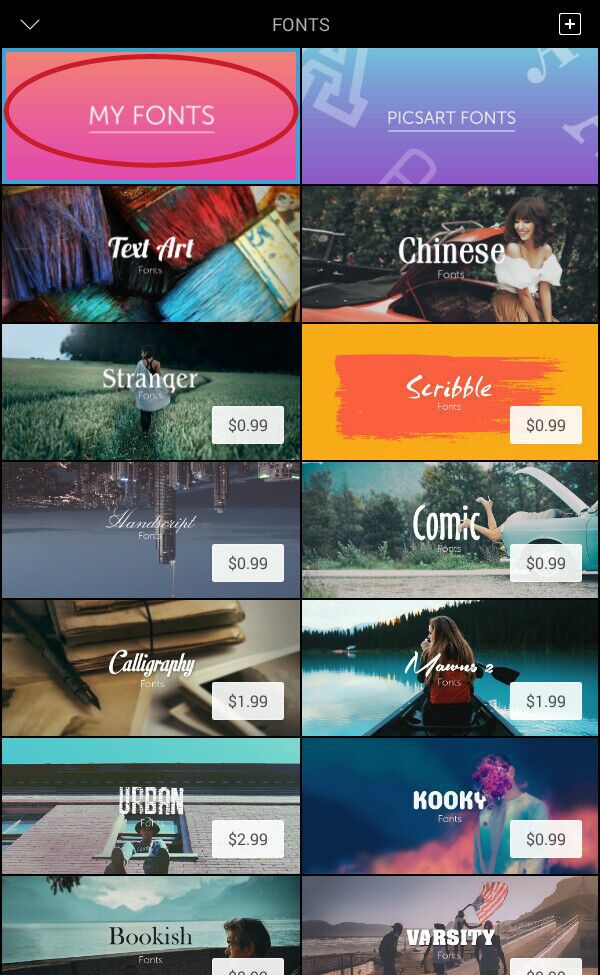Collapse the Fonts panel with the down chevron
This screenshot has width=600, height=975.
click(x=30, y=24)
